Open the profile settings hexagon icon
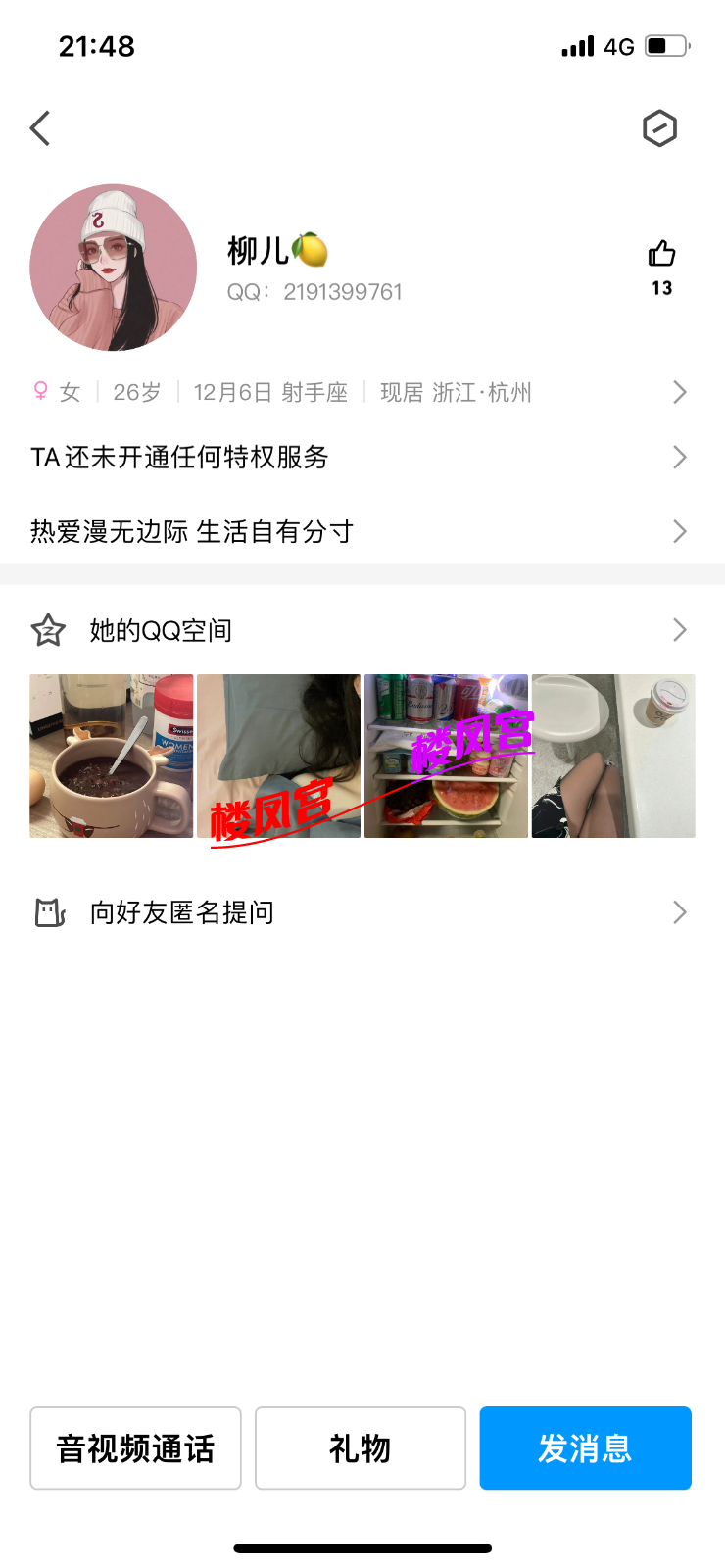This screenshot has width=725, height=1568. [x=659, y=128]
